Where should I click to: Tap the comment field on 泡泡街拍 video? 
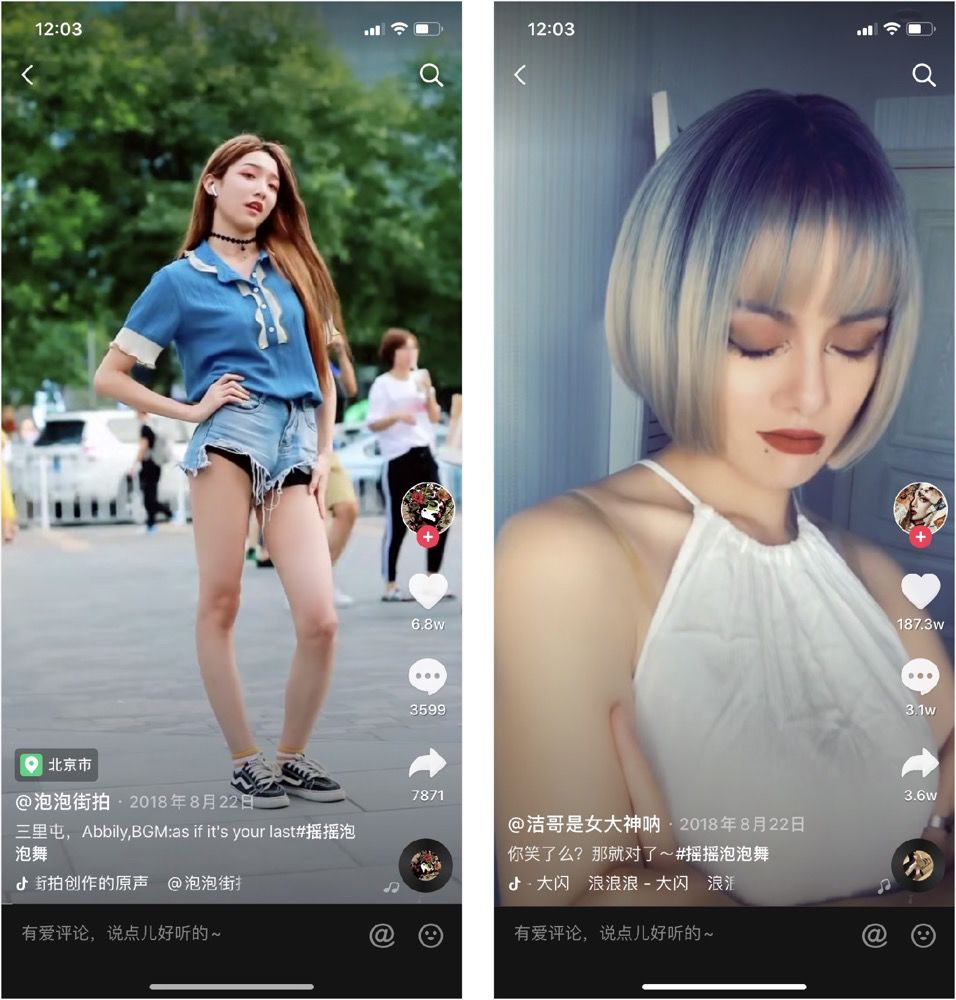[180, 933]
